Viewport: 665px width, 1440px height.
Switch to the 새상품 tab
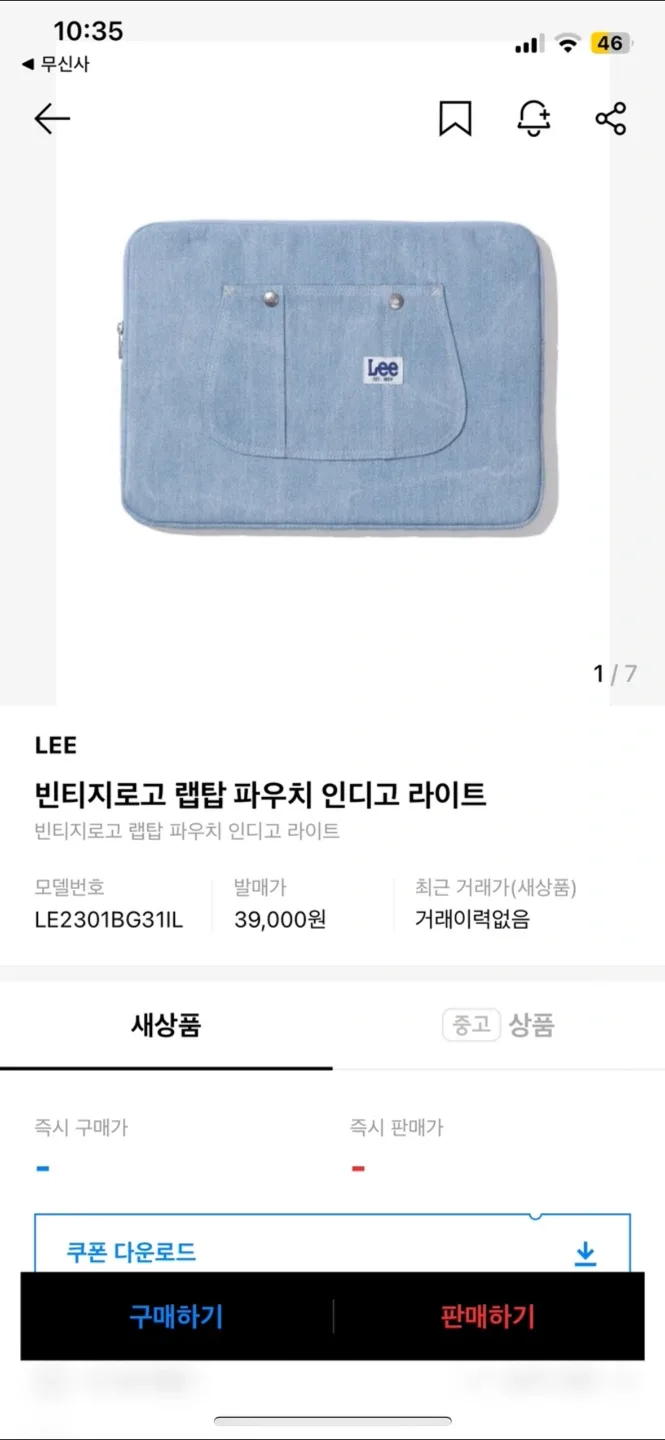(166, 1025)
